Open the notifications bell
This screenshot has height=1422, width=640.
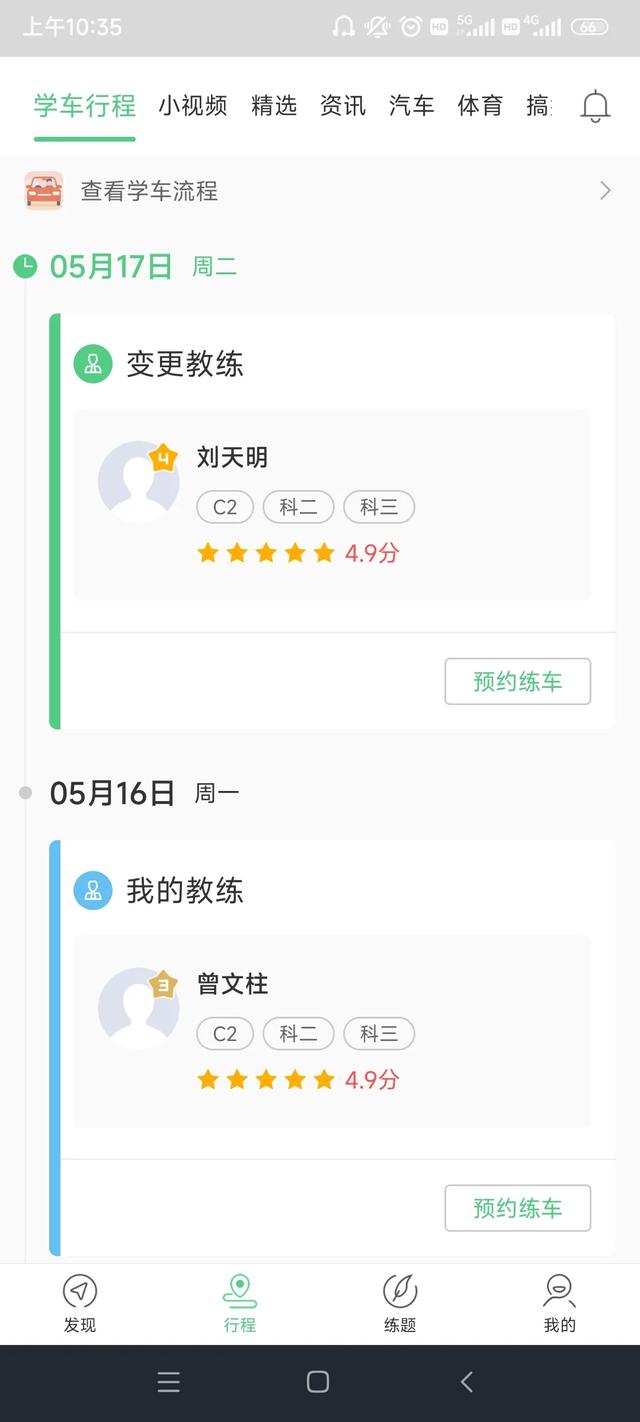[595, 106]
